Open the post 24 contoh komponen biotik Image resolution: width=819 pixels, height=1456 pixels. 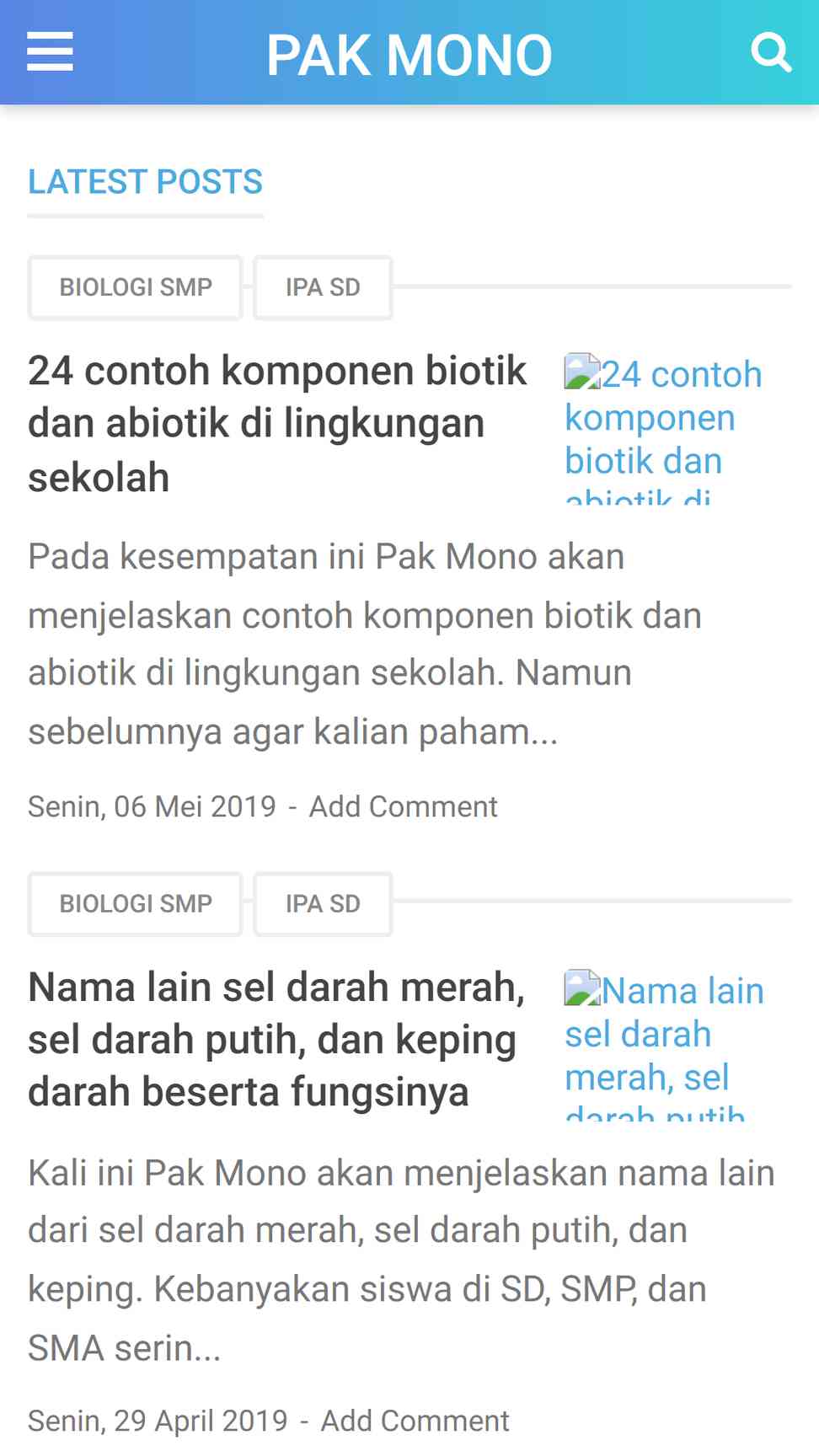pyautogui.click(x=277, y=424)
